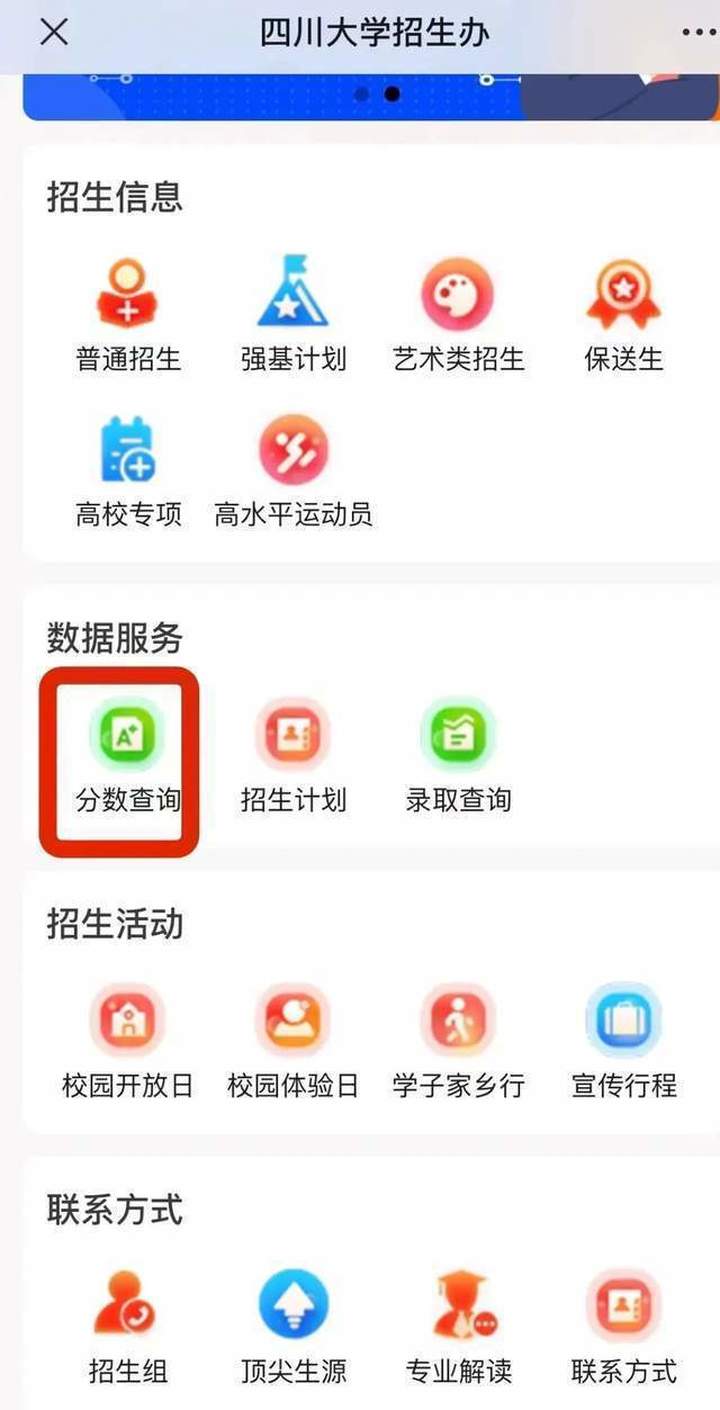
Task: Open 联系方式 contact details
Action: point(623,1325)
